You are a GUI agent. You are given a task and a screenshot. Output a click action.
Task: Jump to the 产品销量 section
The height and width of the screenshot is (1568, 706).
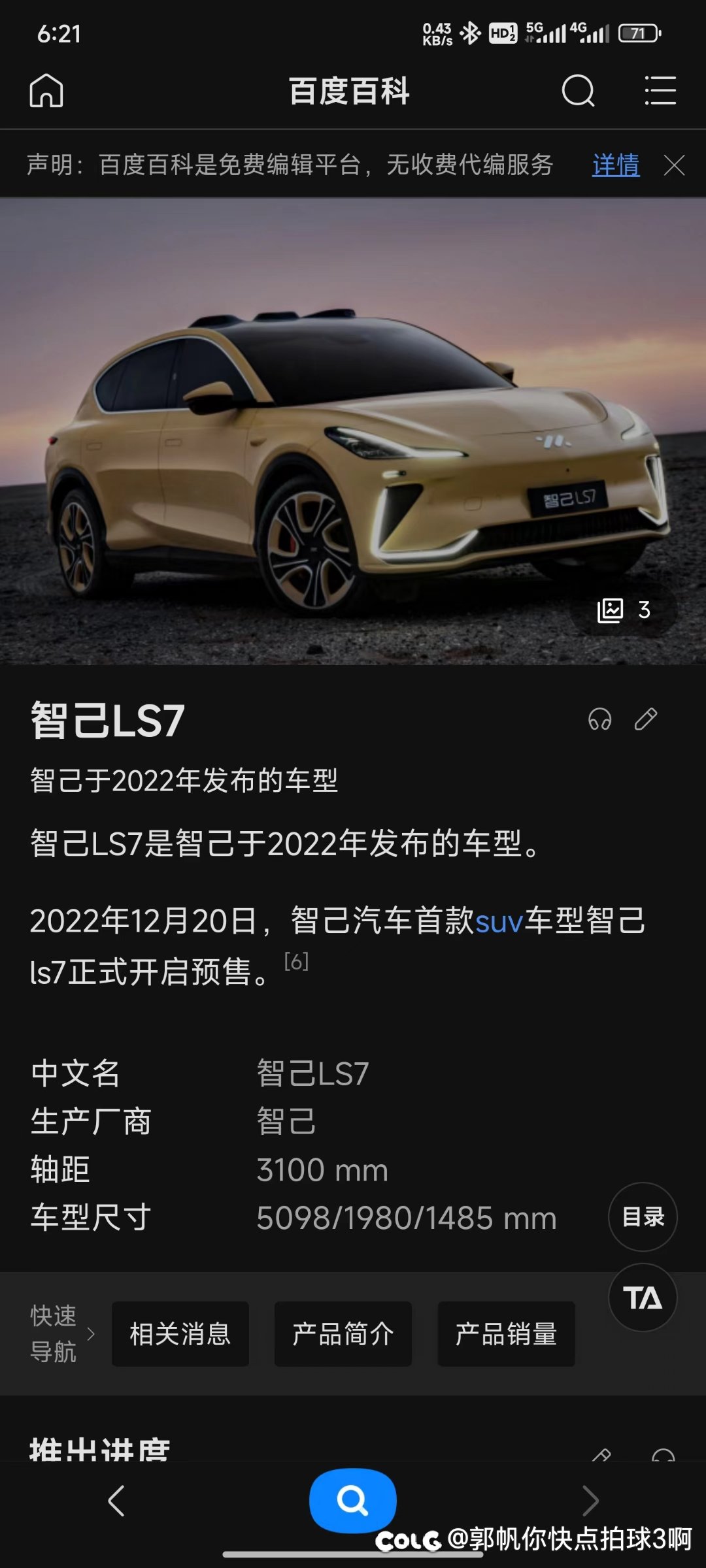coord(506,1334)
